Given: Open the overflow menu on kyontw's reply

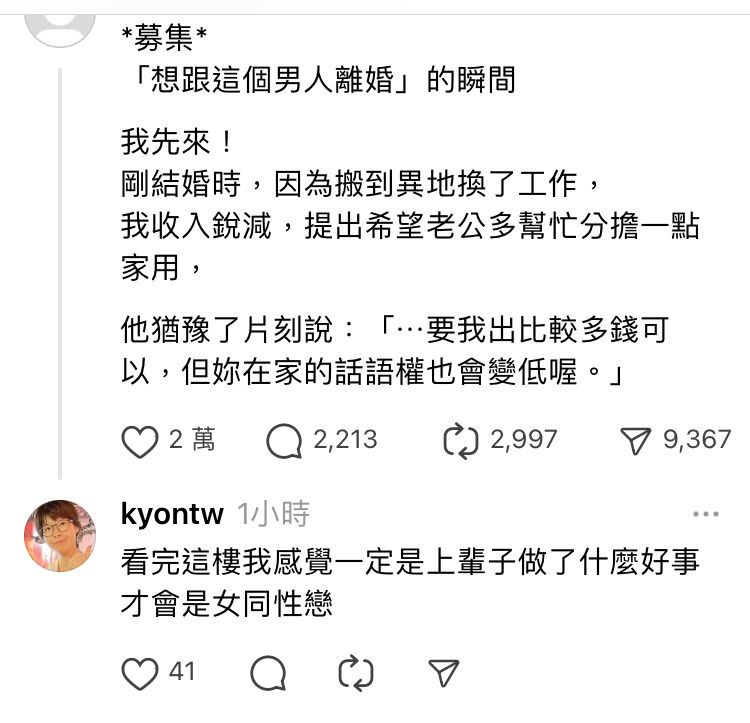Looking at the screenshot, I should tap(706, 514).
